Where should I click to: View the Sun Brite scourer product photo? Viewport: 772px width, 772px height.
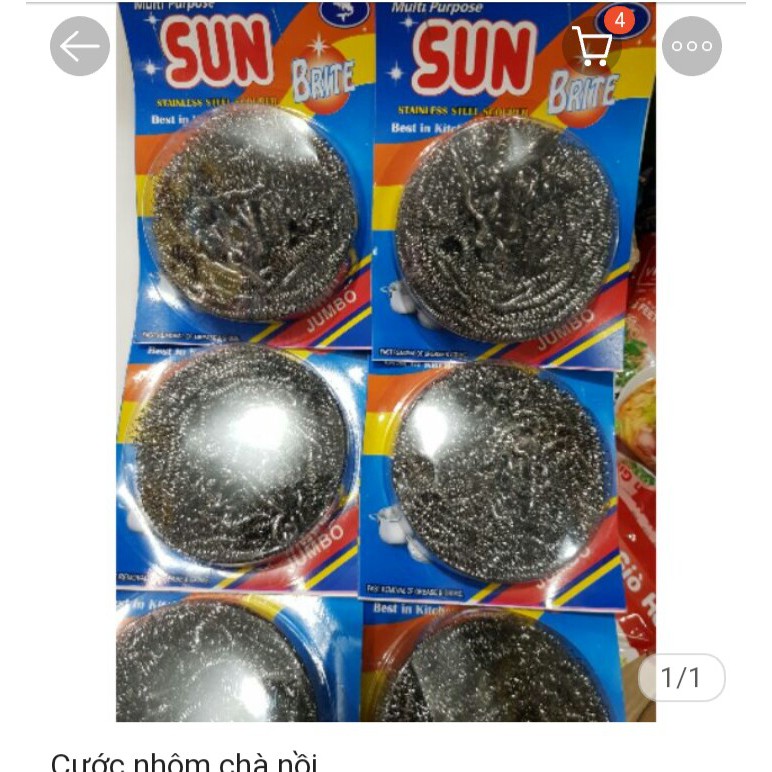click(x=385, y=380)
